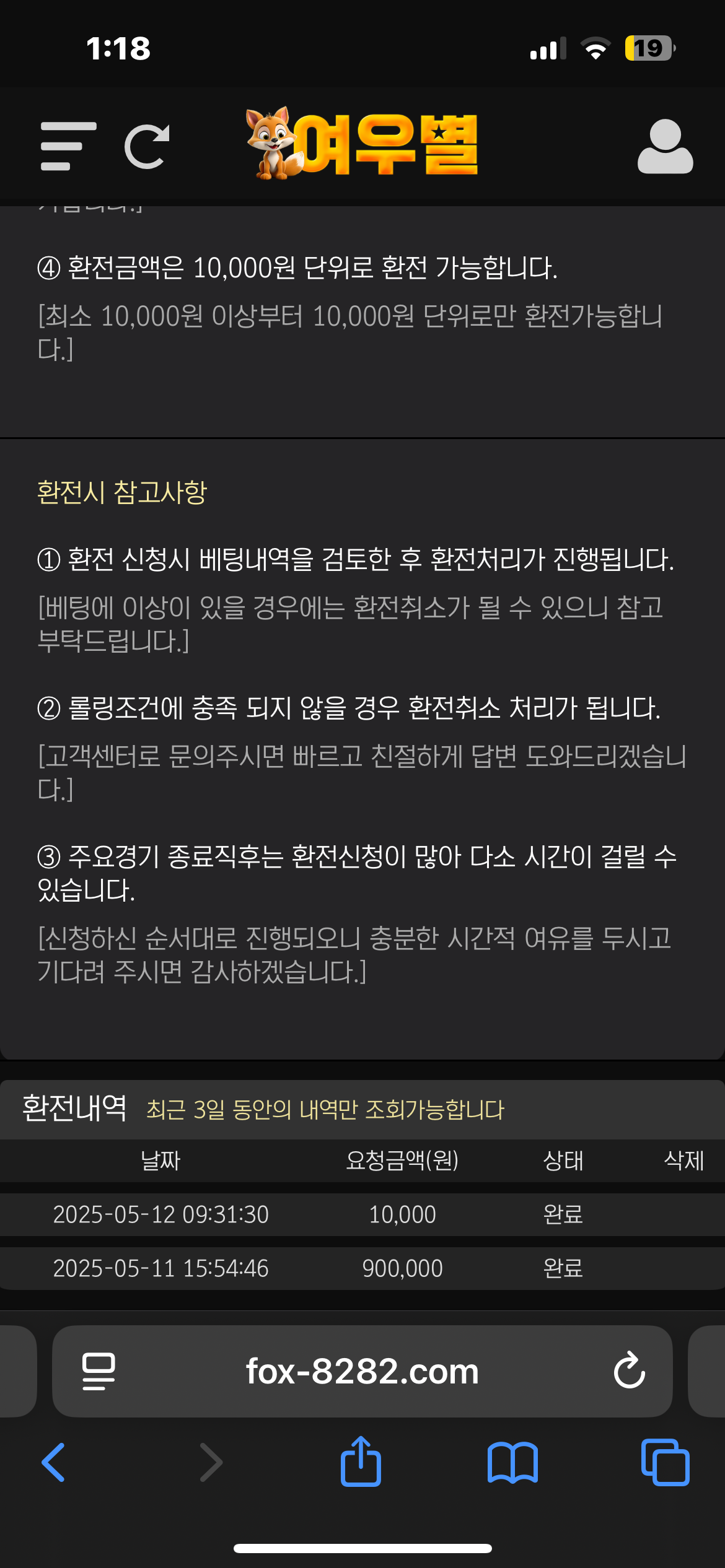Open the Safari tabs overview
Screen dimensions: 725x1568
[x=665, y=1462]
